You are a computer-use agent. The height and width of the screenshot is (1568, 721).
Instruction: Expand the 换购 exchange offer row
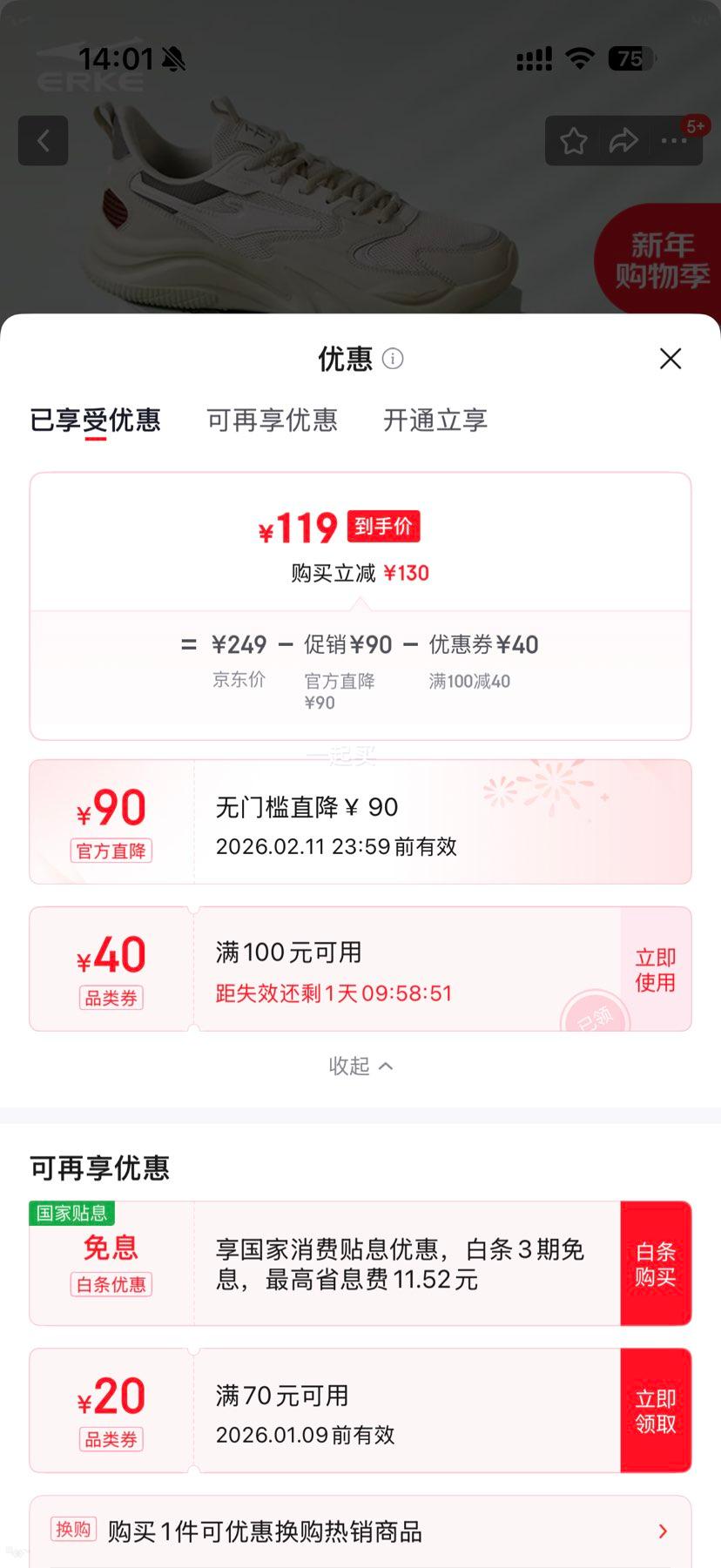(662, 1531)
